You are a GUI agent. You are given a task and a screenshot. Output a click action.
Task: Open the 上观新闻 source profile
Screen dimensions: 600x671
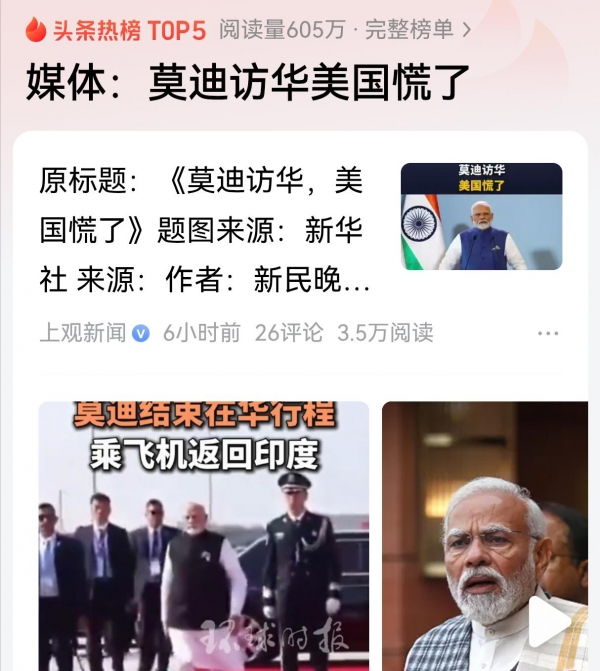[x=83, y=333]
